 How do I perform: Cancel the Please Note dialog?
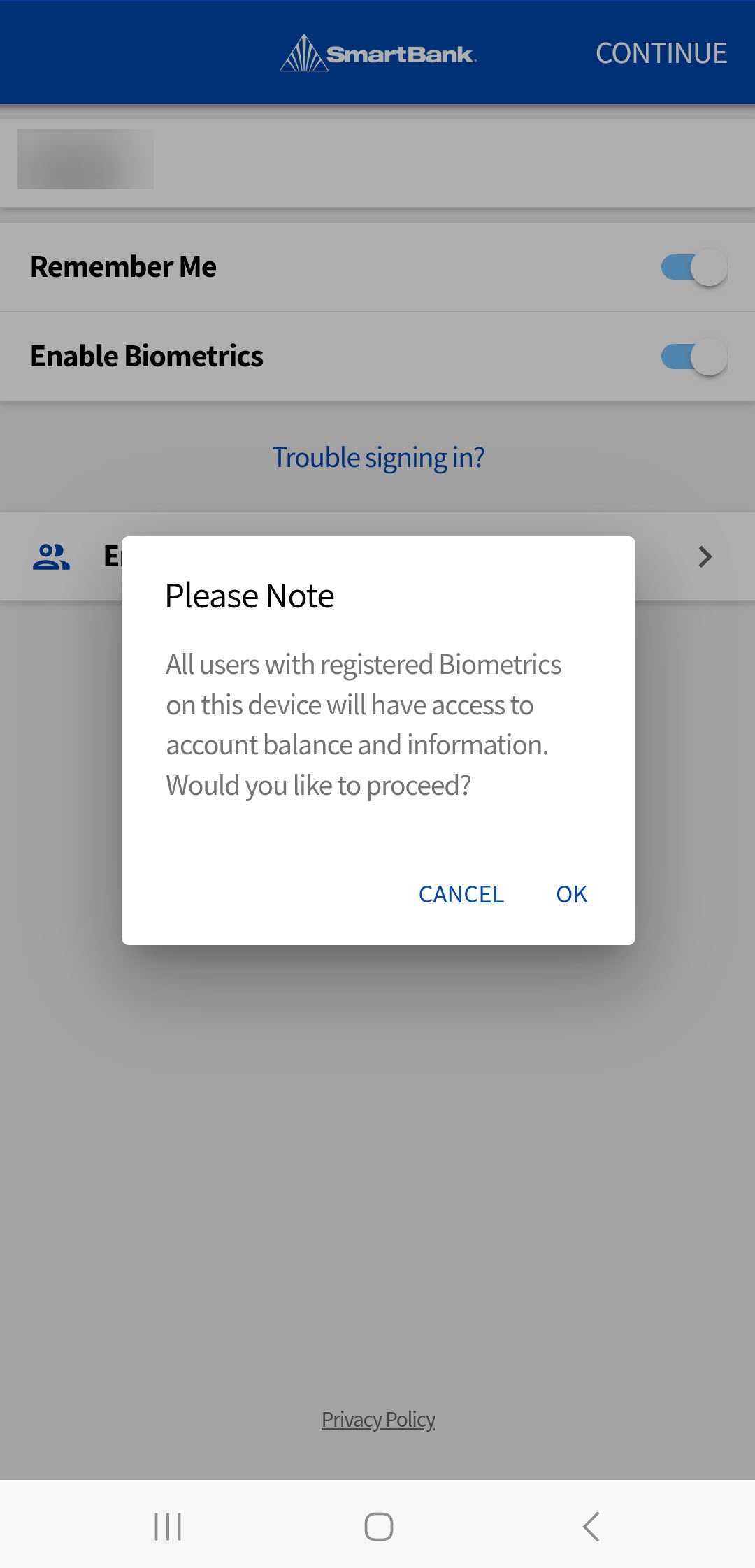[x=461, y=894]
